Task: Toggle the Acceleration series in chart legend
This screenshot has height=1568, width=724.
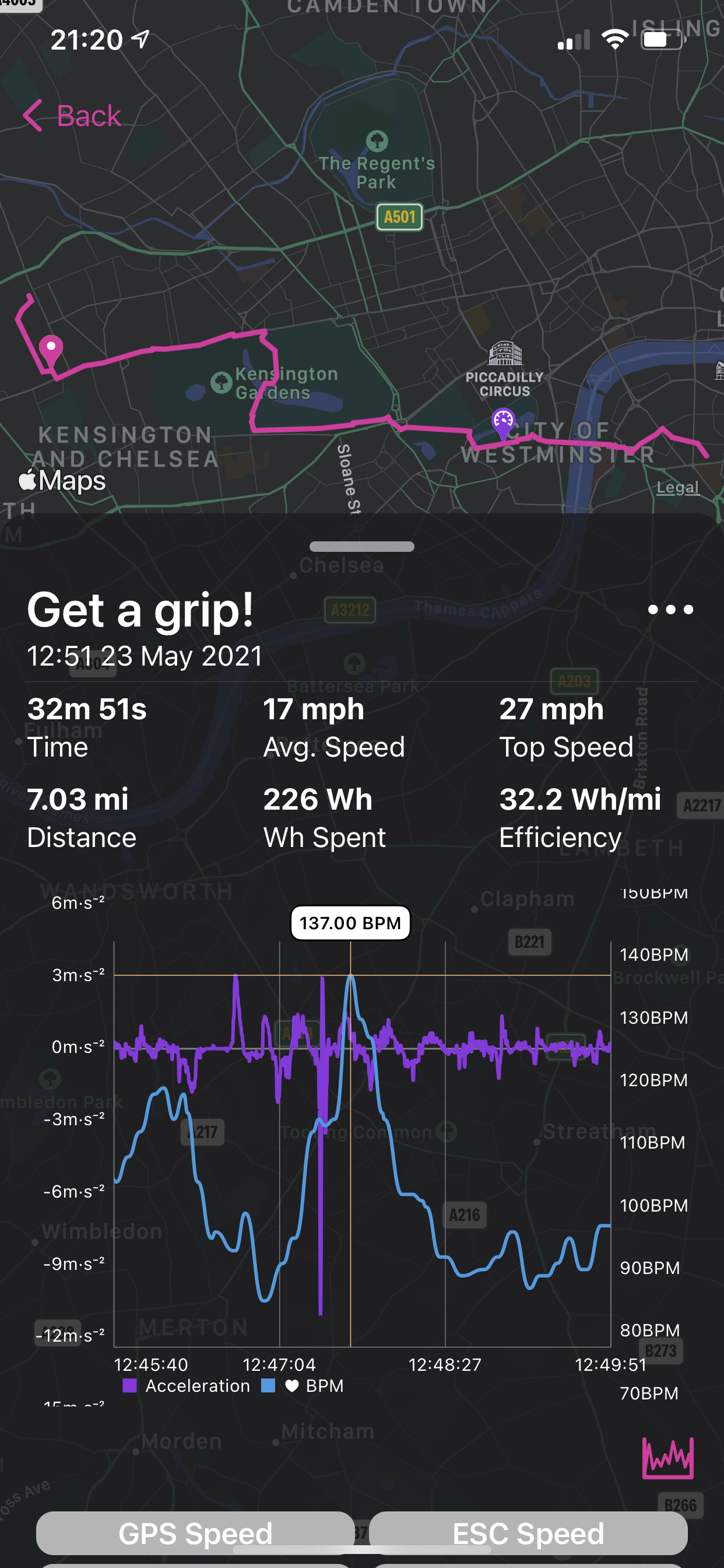Action: [x=187, y=1386]
